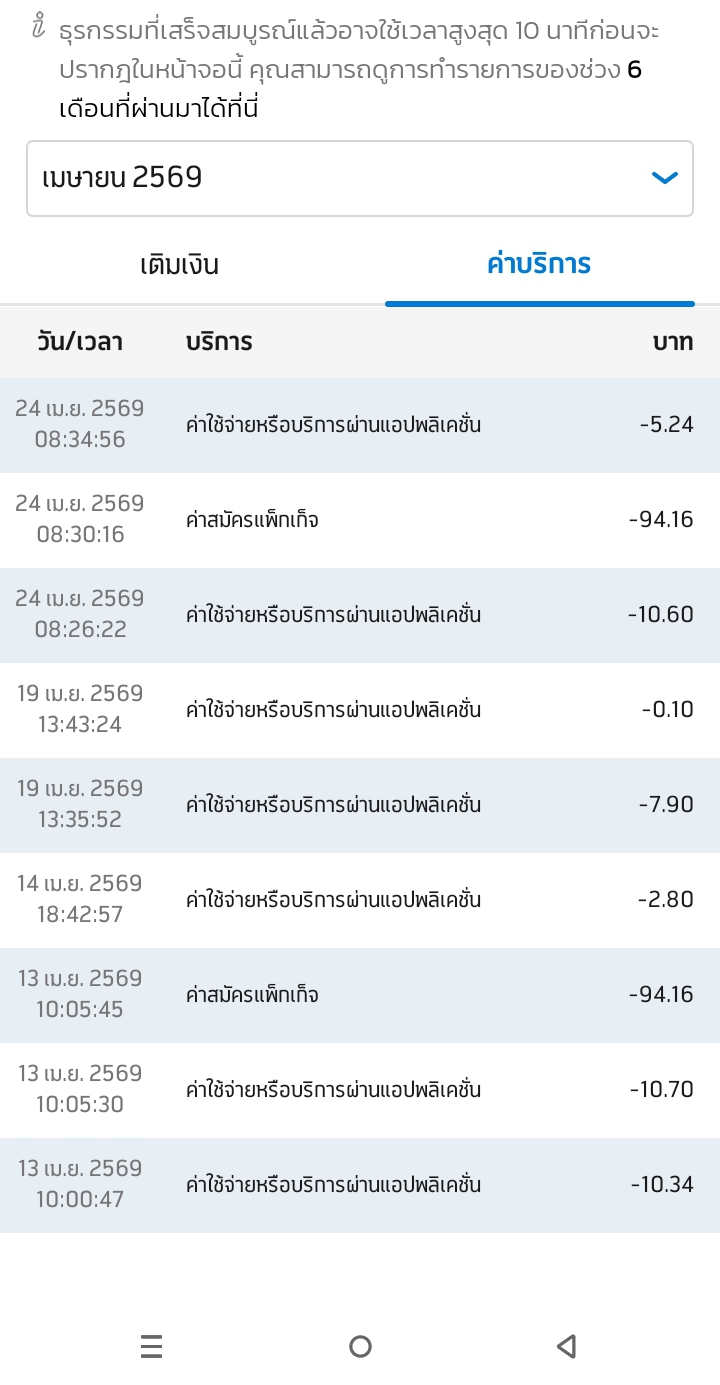
Task: Open the เมษายน 2569 month dropdown
Action: pos(360,178)
